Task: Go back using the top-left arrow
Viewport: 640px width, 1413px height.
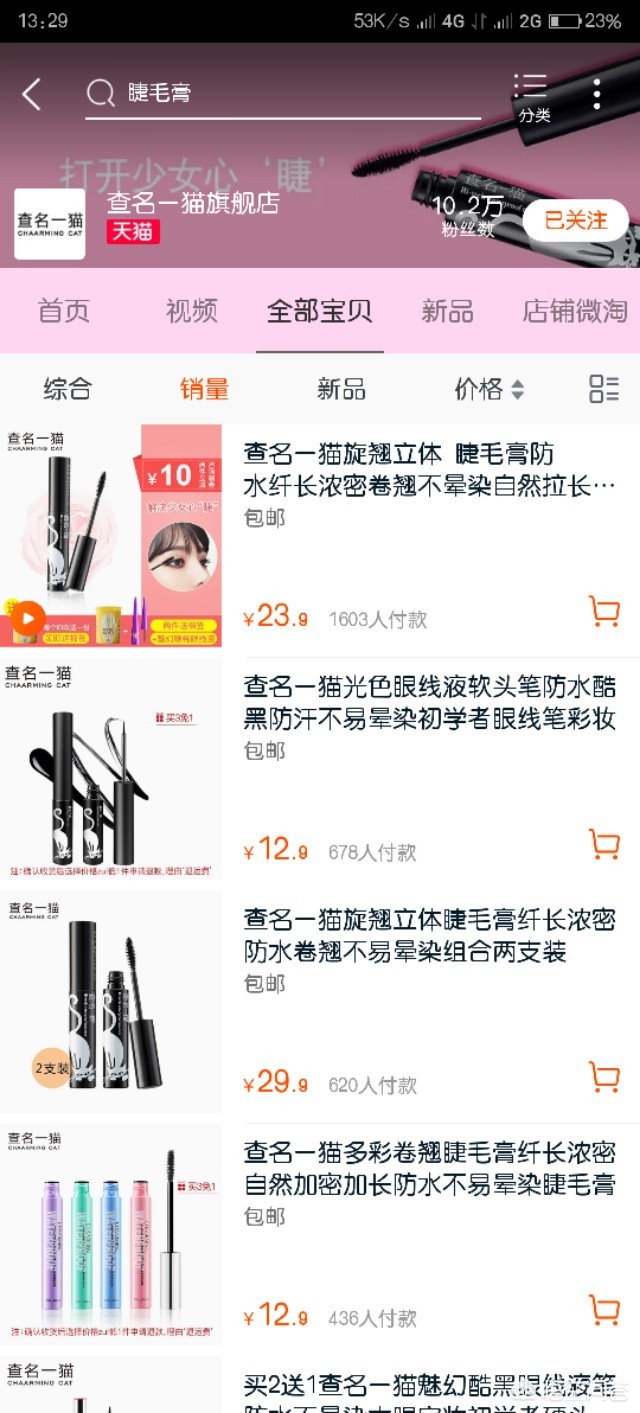Action: (32, 95)
